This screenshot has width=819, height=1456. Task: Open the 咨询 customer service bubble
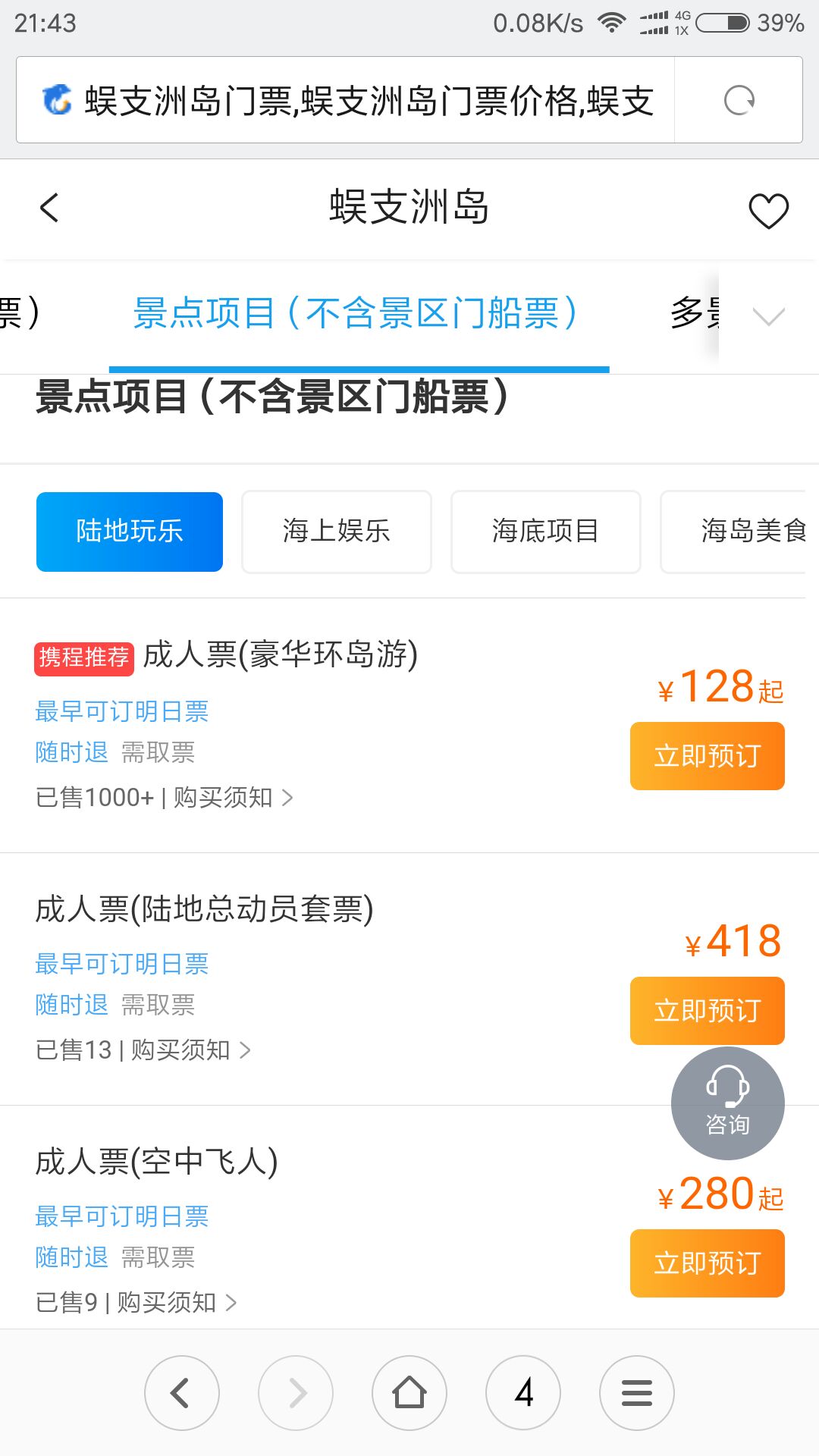click(728, 1103)
